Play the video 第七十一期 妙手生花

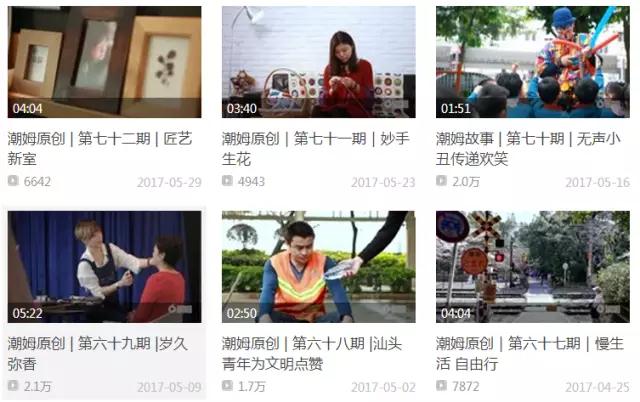pos(318,62)
